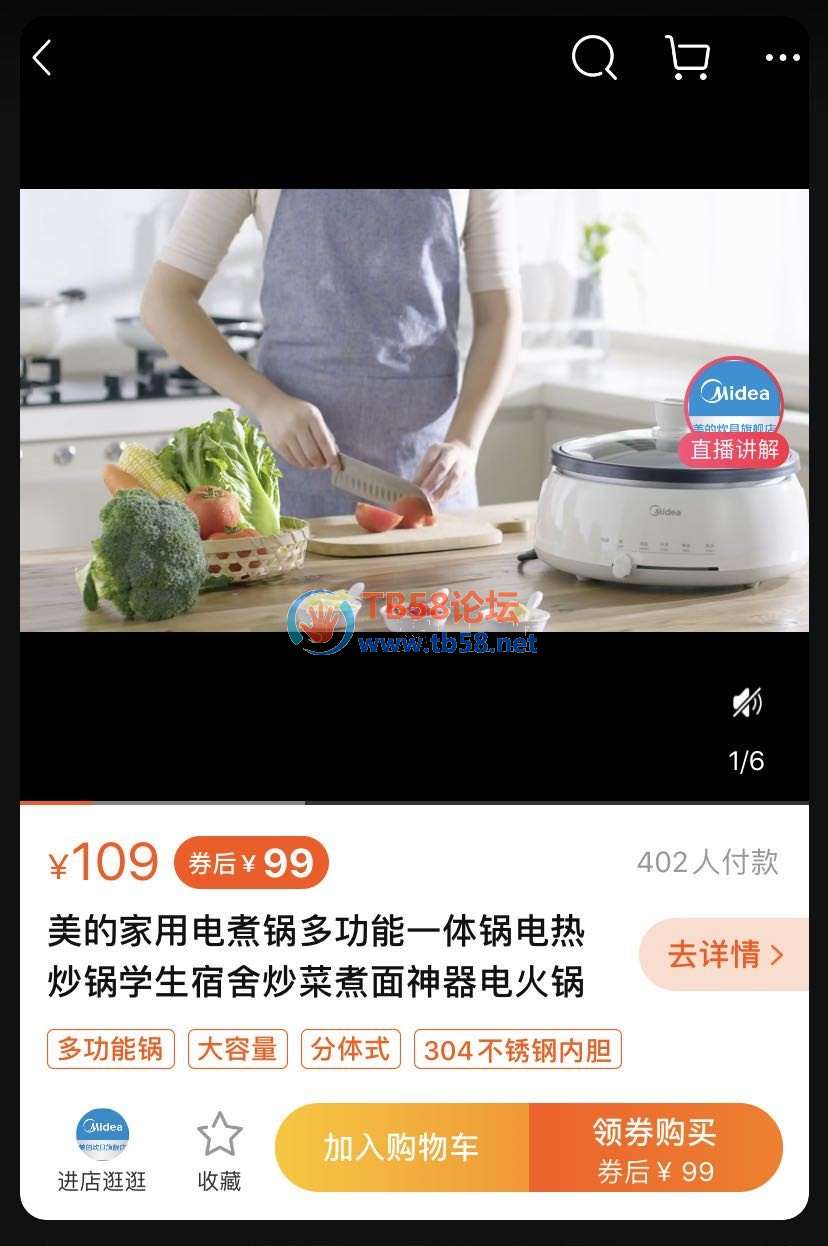Go back to the previous page
The width and height of the screenshot is (828, 1246).
pyautogui.click(x=42, y=59)
